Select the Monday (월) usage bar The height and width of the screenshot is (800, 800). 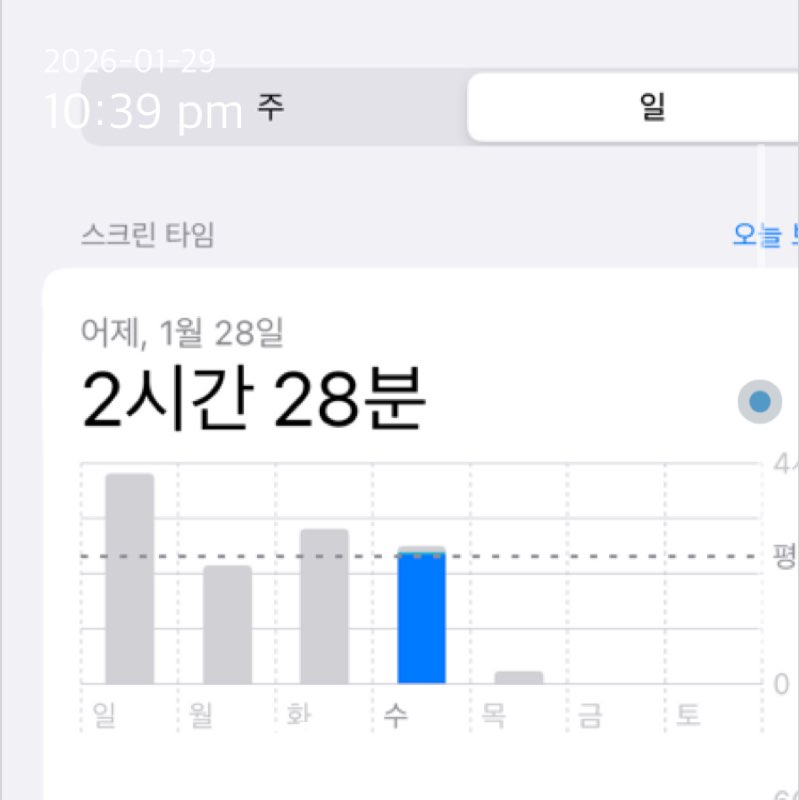click(x=227, y=624)
